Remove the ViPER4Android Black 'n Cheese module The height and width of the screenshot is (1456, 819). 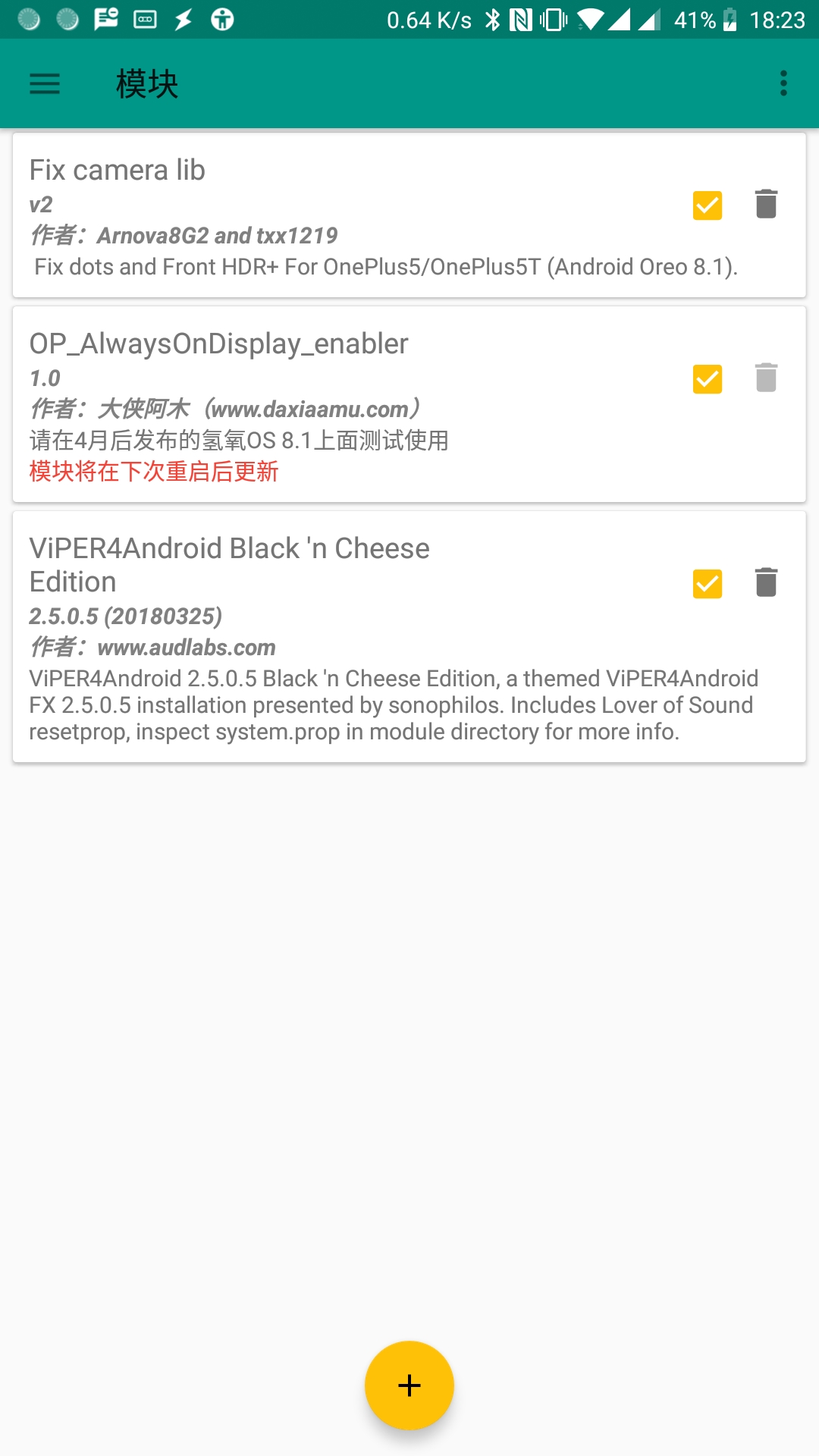point(767,582)
